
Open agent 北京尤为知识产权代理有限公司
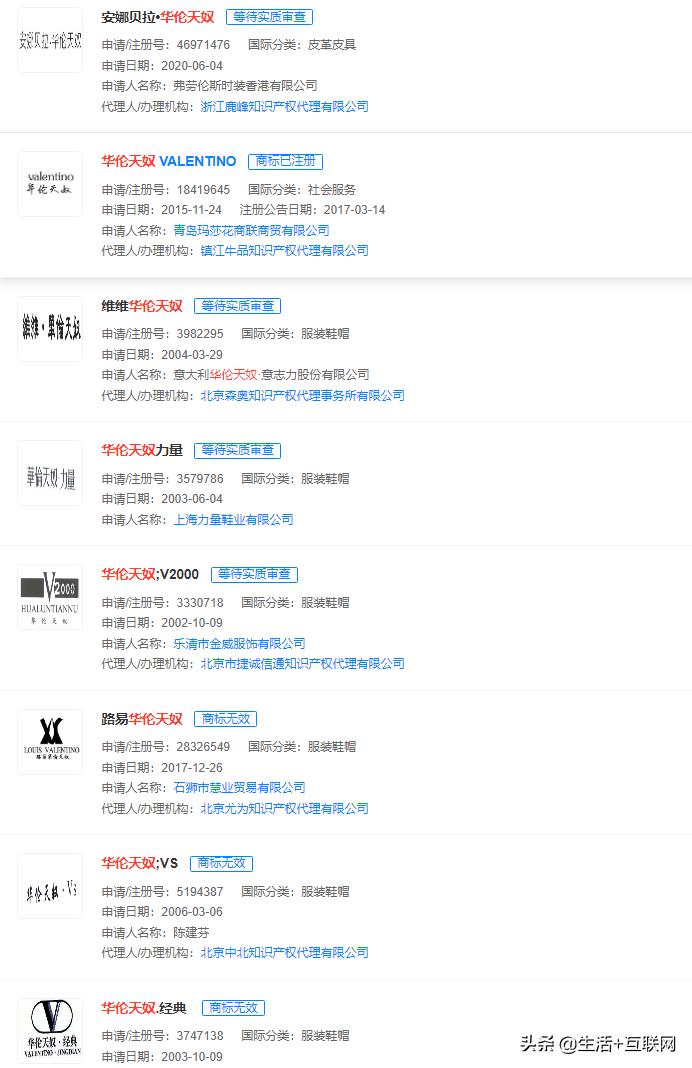coord(284,808)
